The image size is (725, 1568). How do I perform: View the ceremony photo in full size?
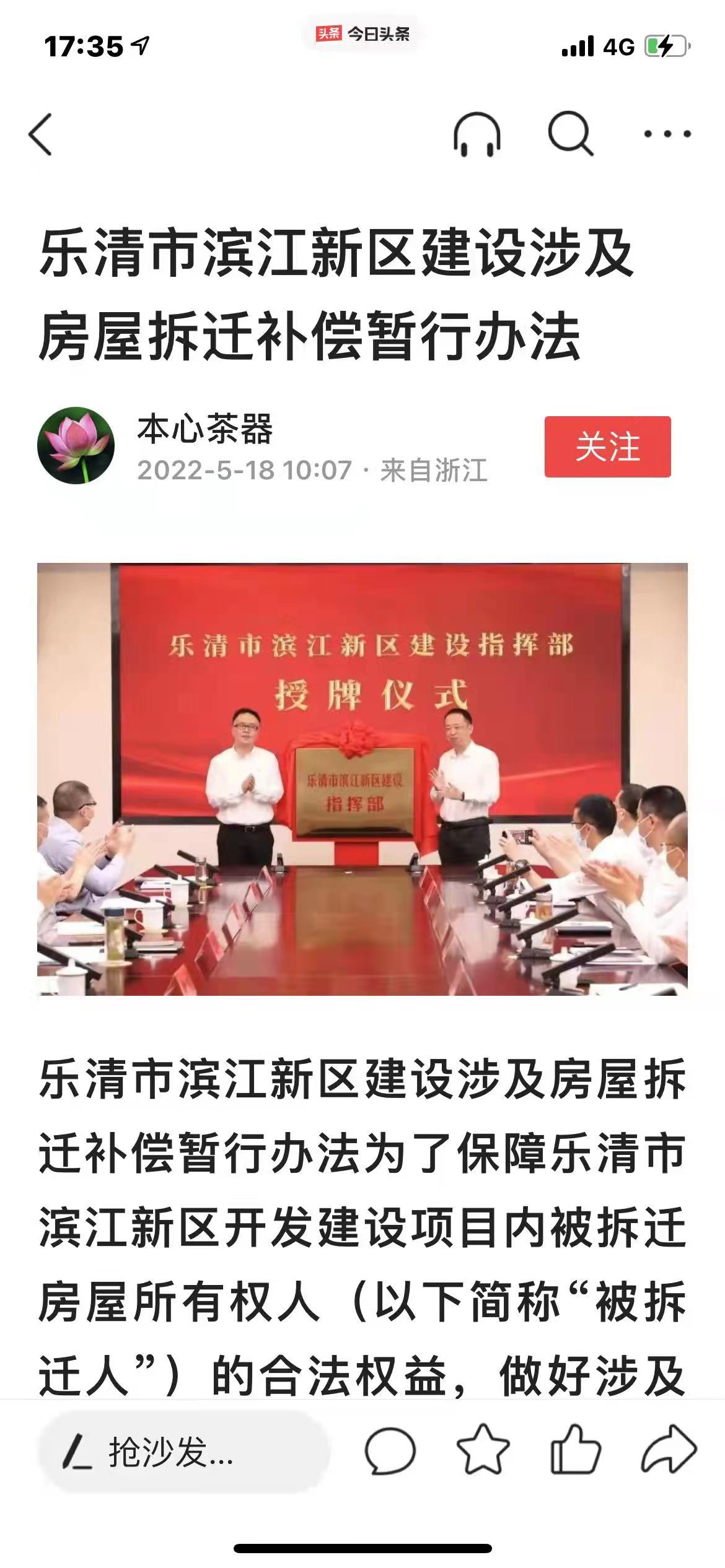(x=362, y=779)
